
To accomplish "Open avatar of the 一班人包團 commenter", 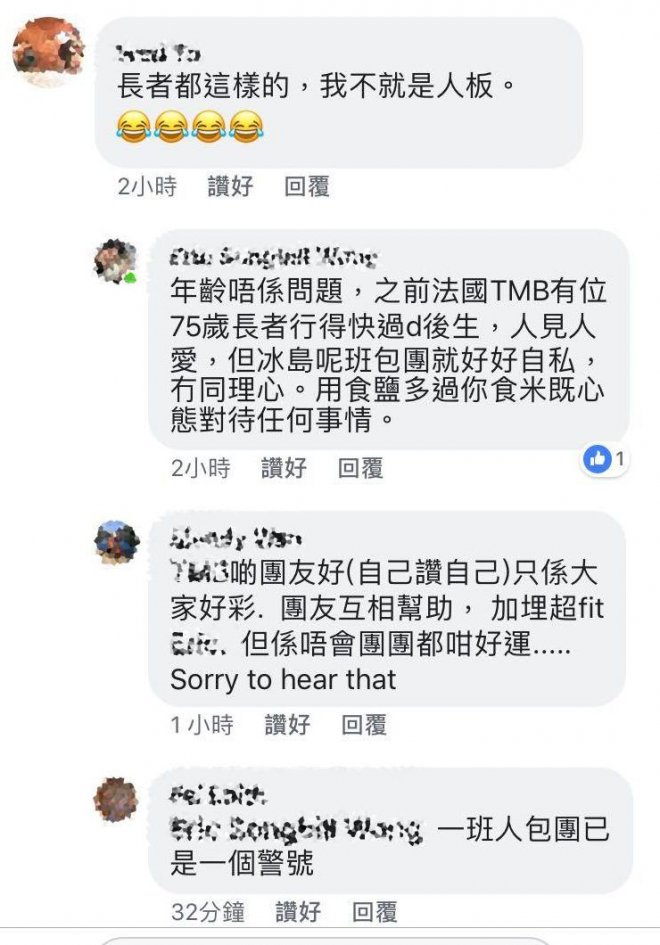I will (x=116, y=799).
